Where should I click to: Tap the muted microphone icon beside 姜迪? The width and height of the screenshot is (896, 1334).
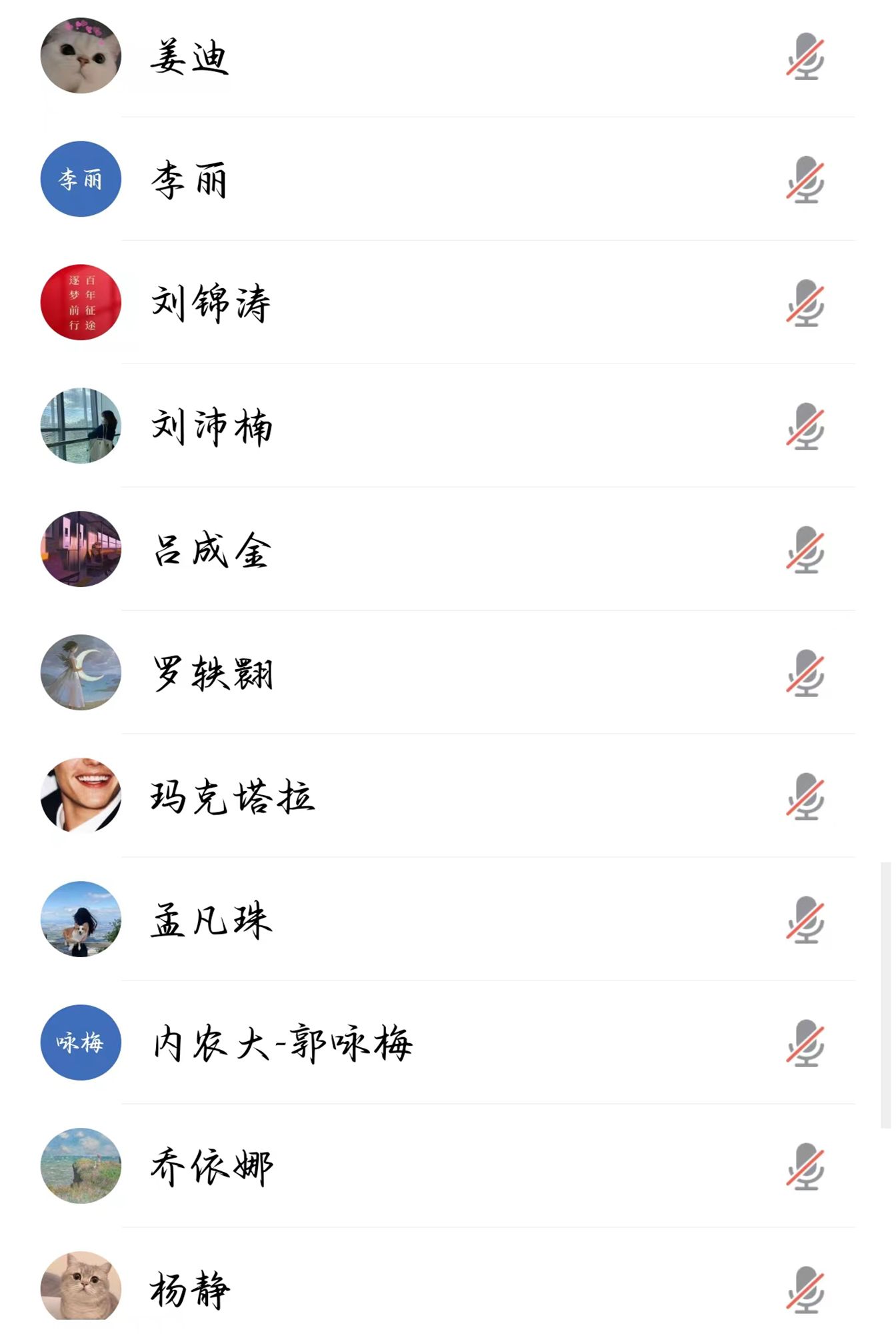click(806, 57)
